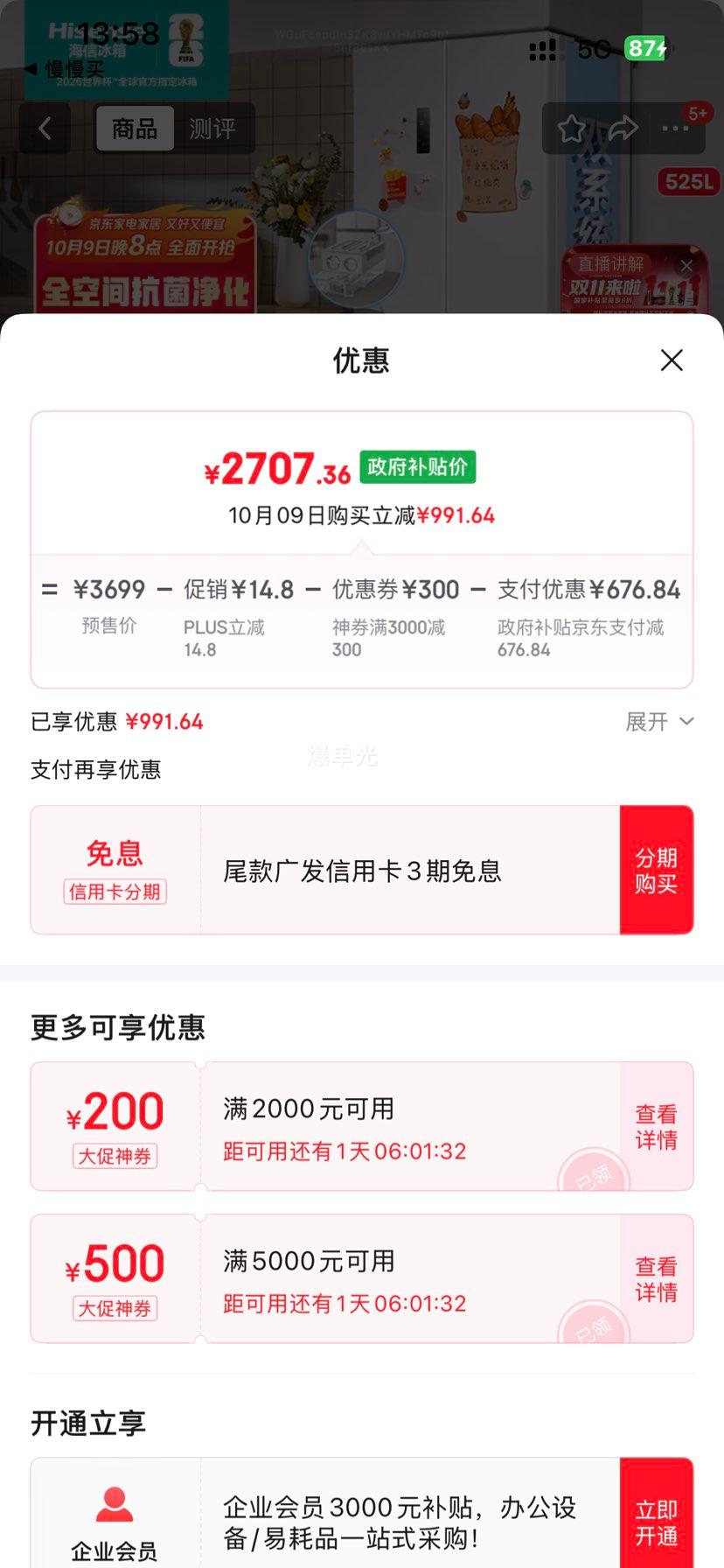Open the three-dot overflow menu

676,129
